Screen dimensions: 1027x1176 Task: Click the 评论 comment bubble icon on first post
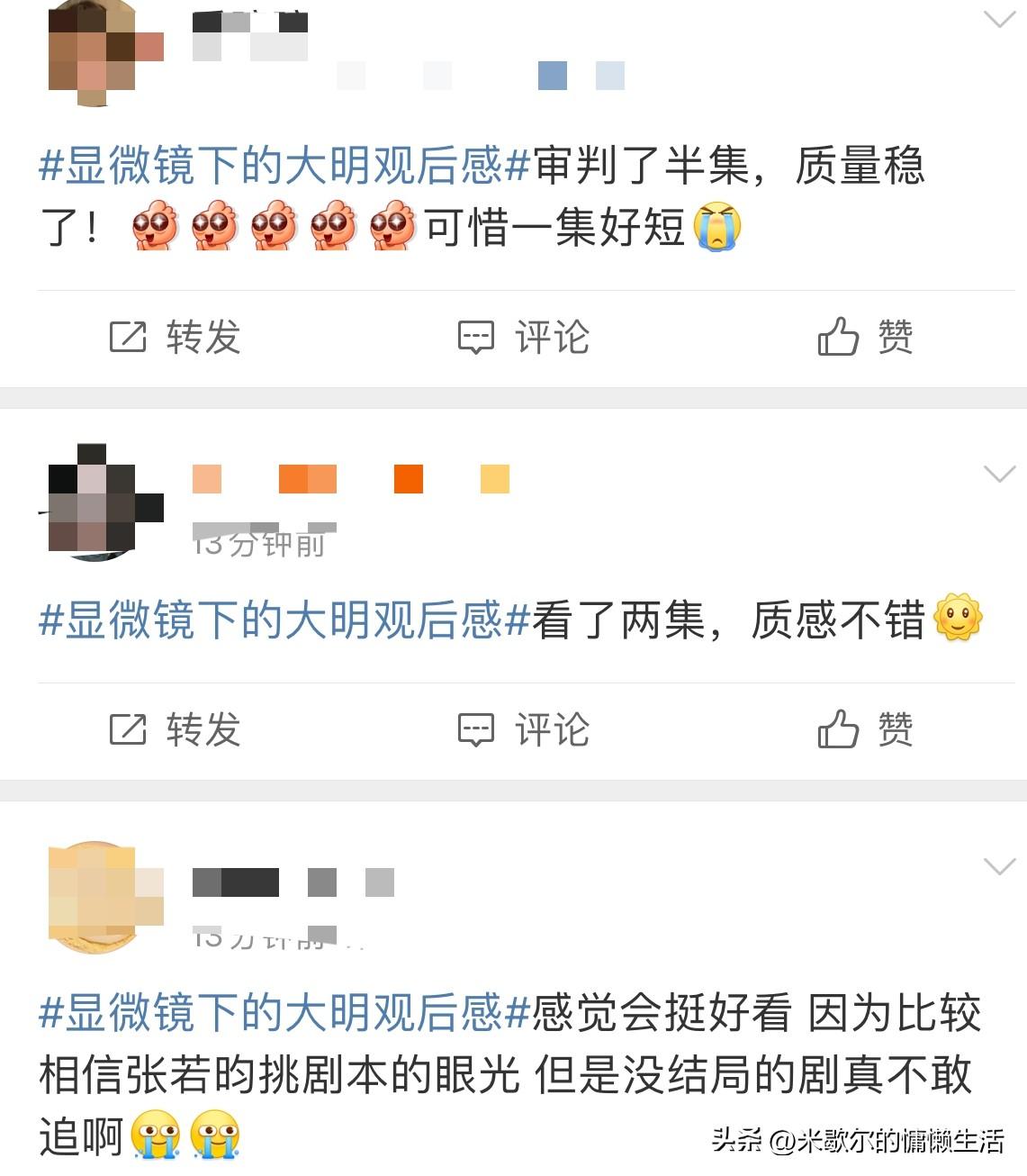477,338
